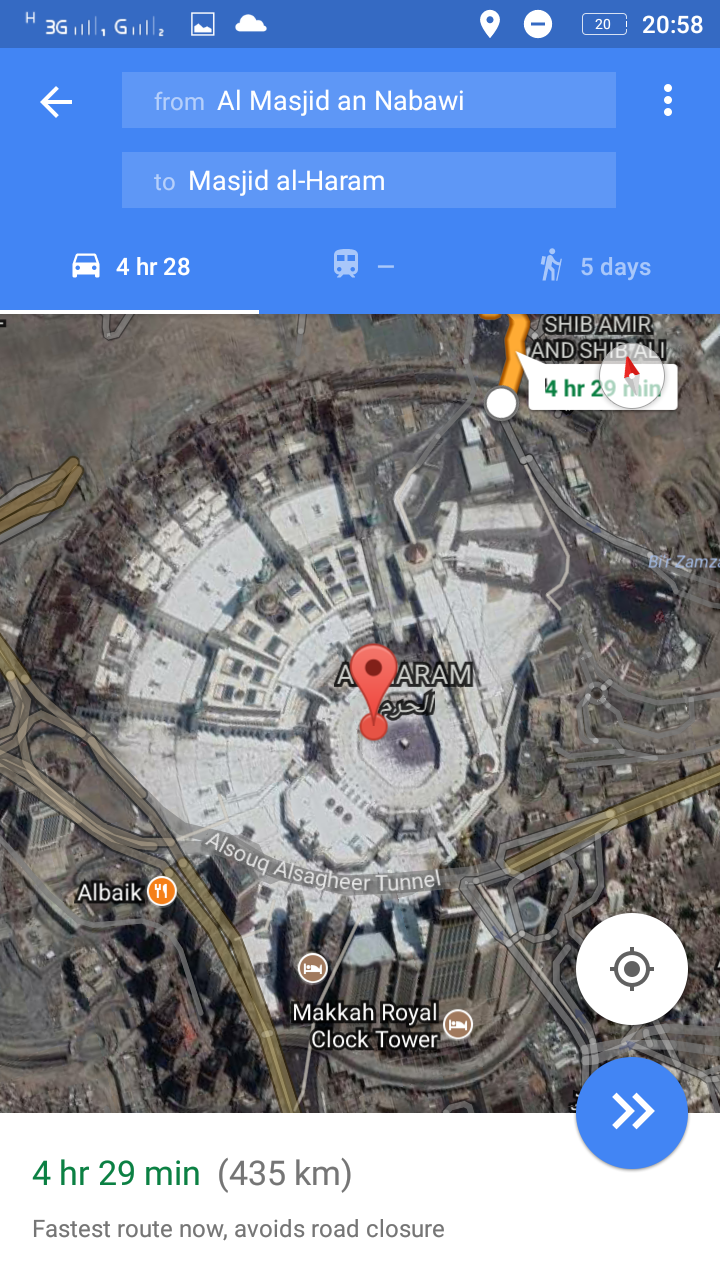
Task: Tap the my location crosshair button
Action: [x=631, y=968]
